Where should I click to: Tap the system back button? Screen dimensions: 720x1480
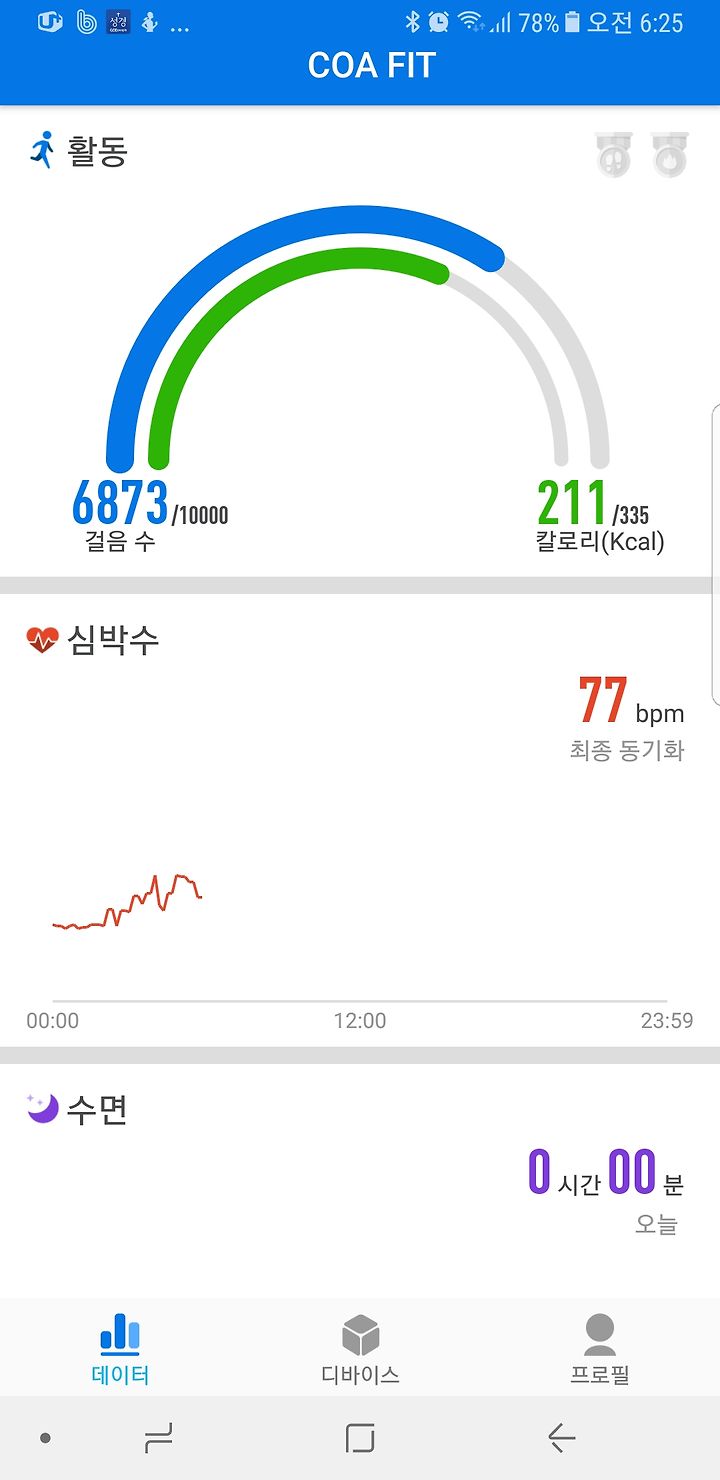click(x=562, y=1438)
